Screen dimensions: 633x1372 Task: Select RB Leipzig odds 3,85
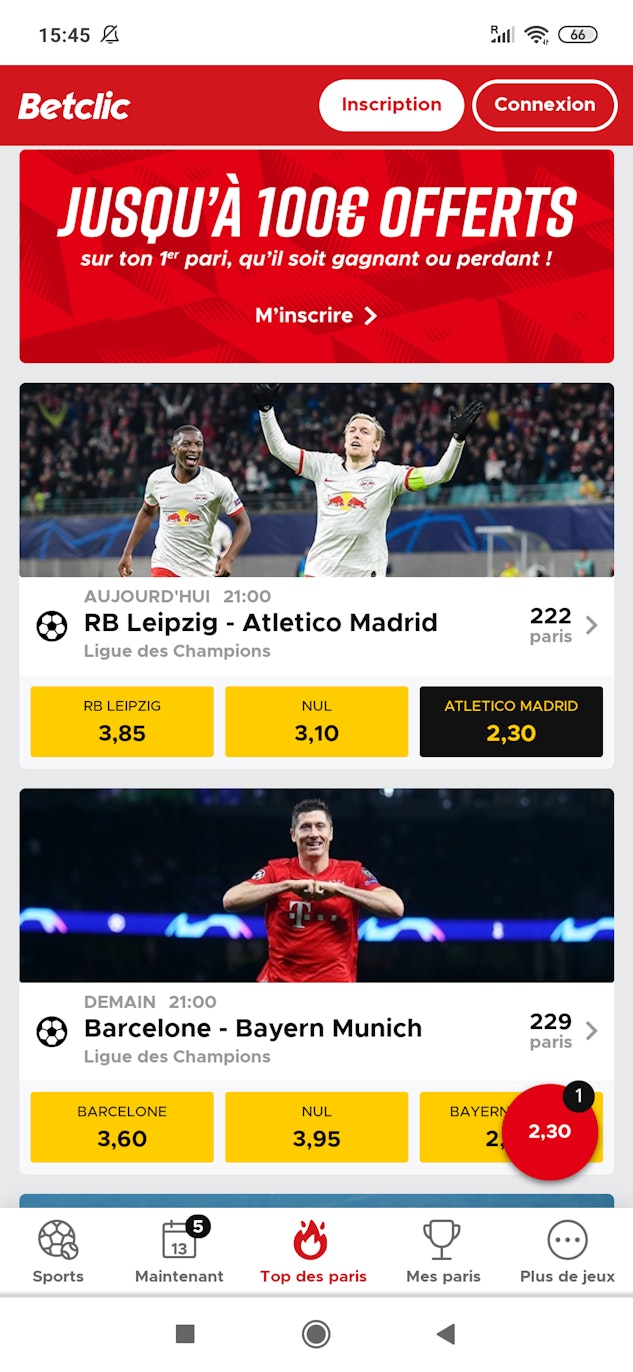(x=122, y=721)
